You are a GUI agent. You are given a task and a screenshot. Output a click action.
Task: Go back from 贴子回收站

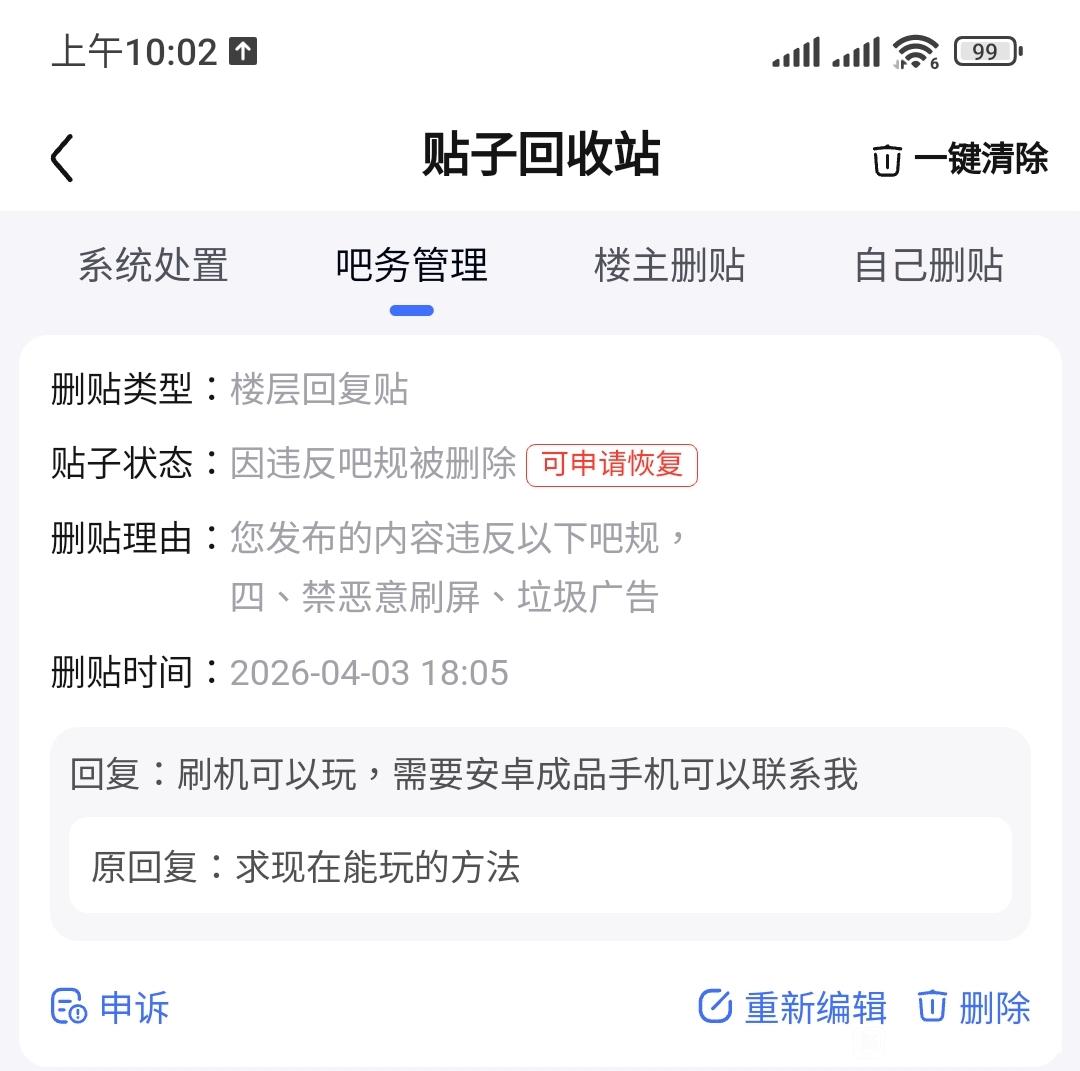click(x=62, y=158)
